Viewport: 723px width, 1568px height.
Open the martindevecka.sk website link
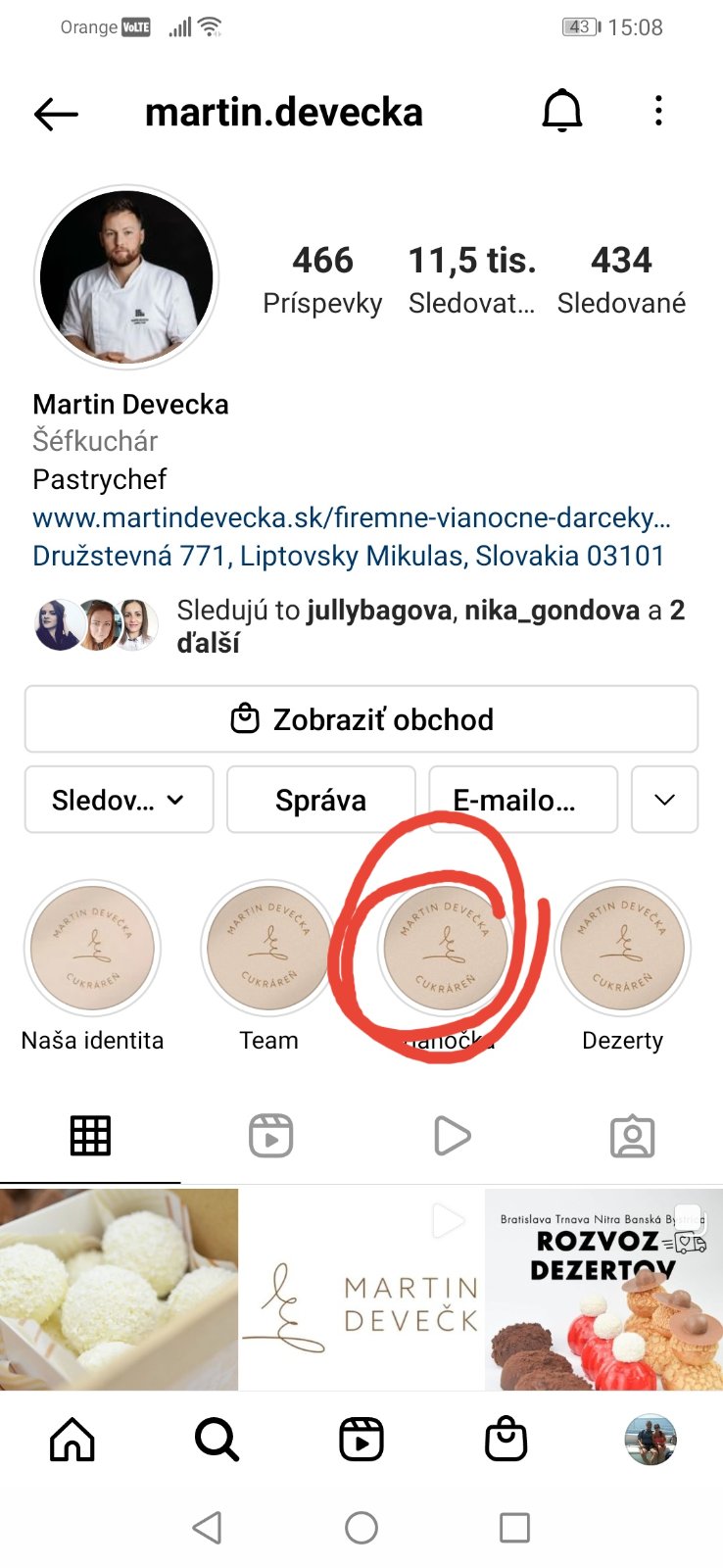(352, 516)
